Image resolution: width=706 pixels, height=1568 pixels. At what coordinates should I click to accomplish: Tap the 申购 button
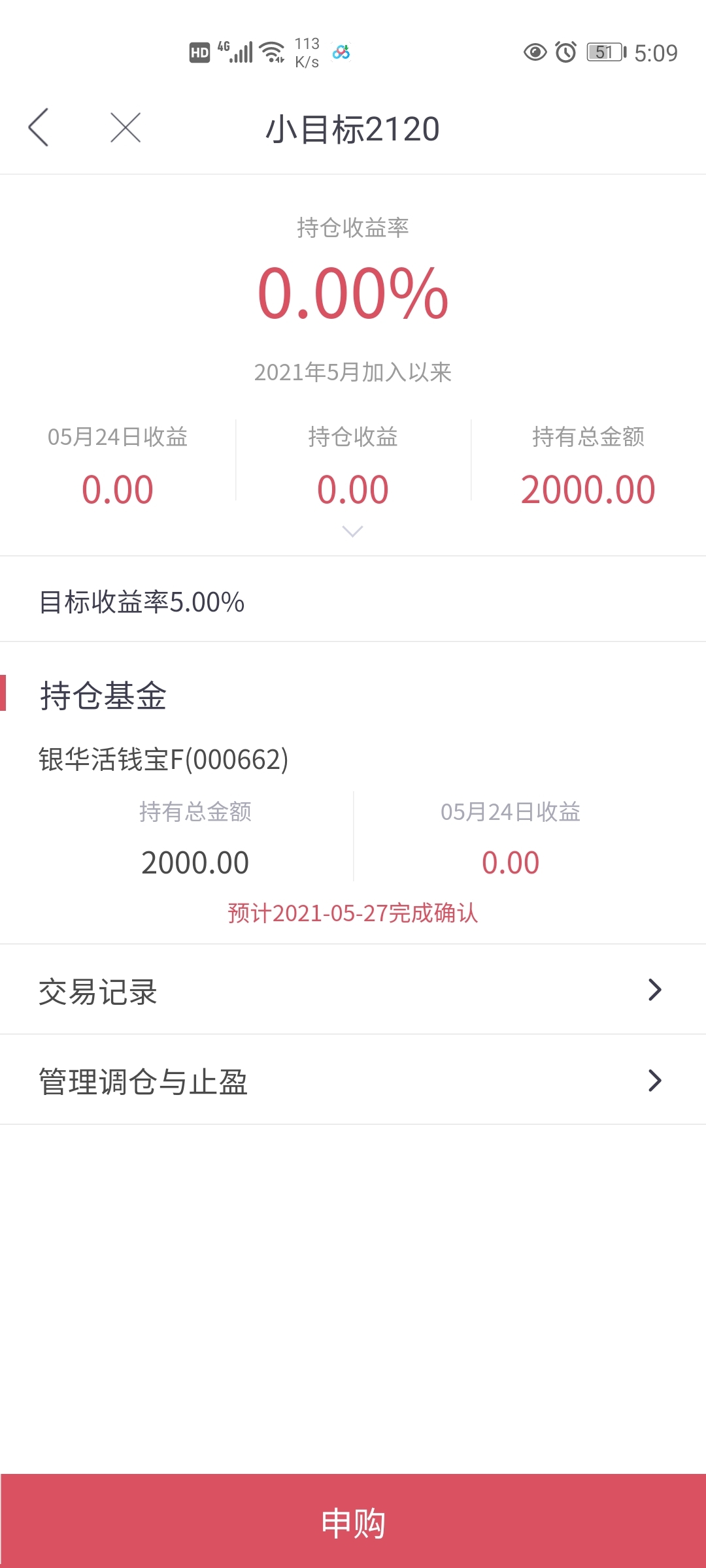click(x=353, y=1521)
